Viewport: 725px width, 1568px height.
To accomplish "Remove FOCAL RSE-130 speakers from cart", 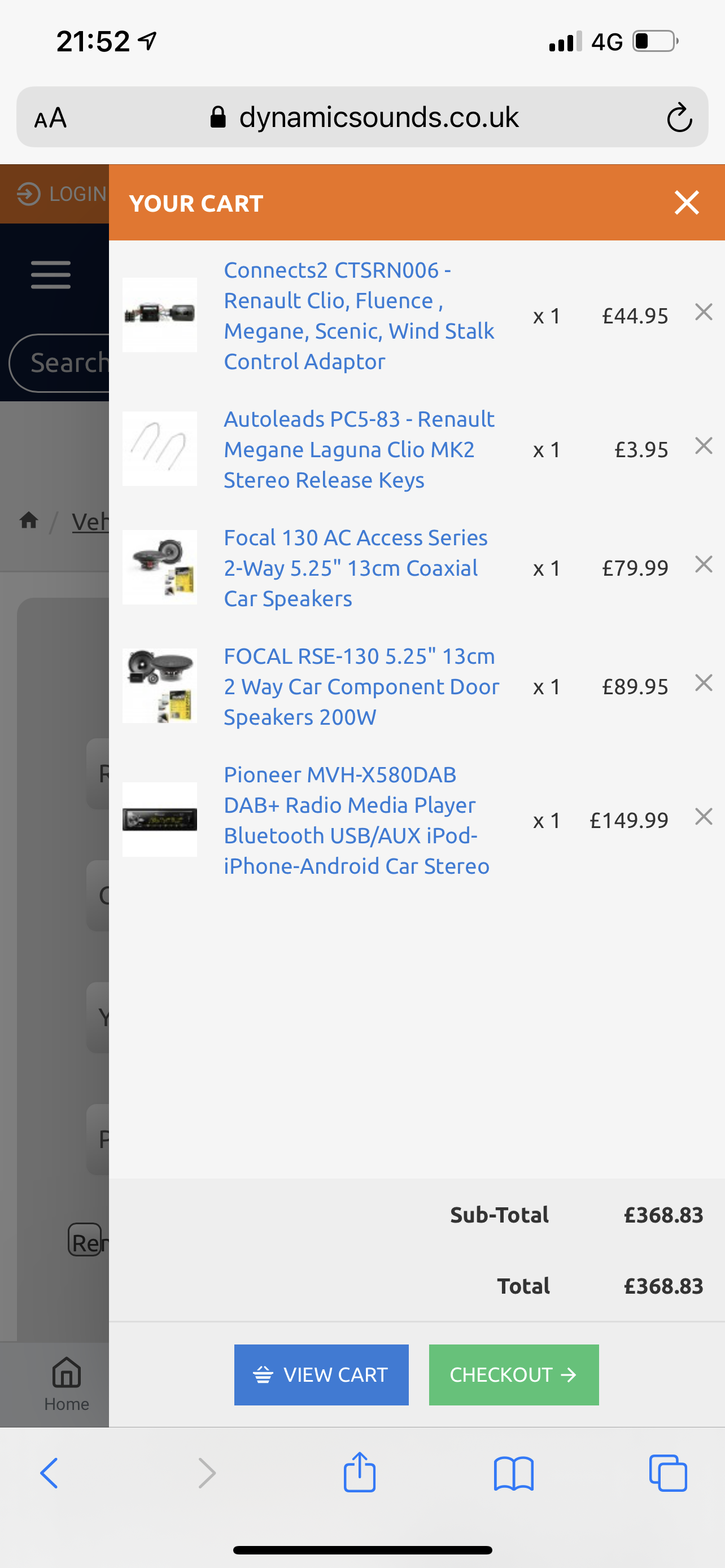I will click(703, 683).
